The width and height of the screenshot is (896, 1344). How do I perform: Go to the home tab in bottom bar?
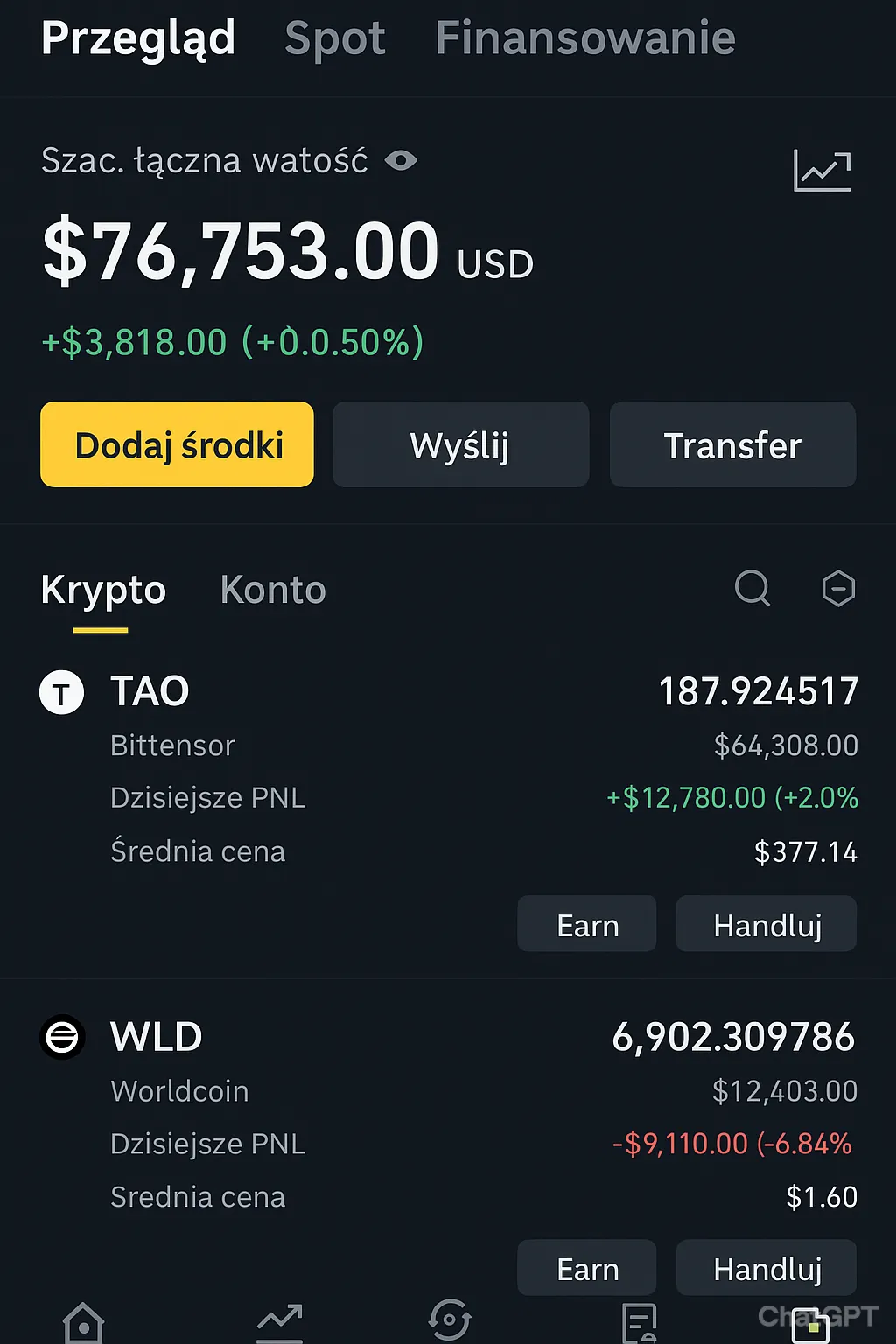(84, 1322)
